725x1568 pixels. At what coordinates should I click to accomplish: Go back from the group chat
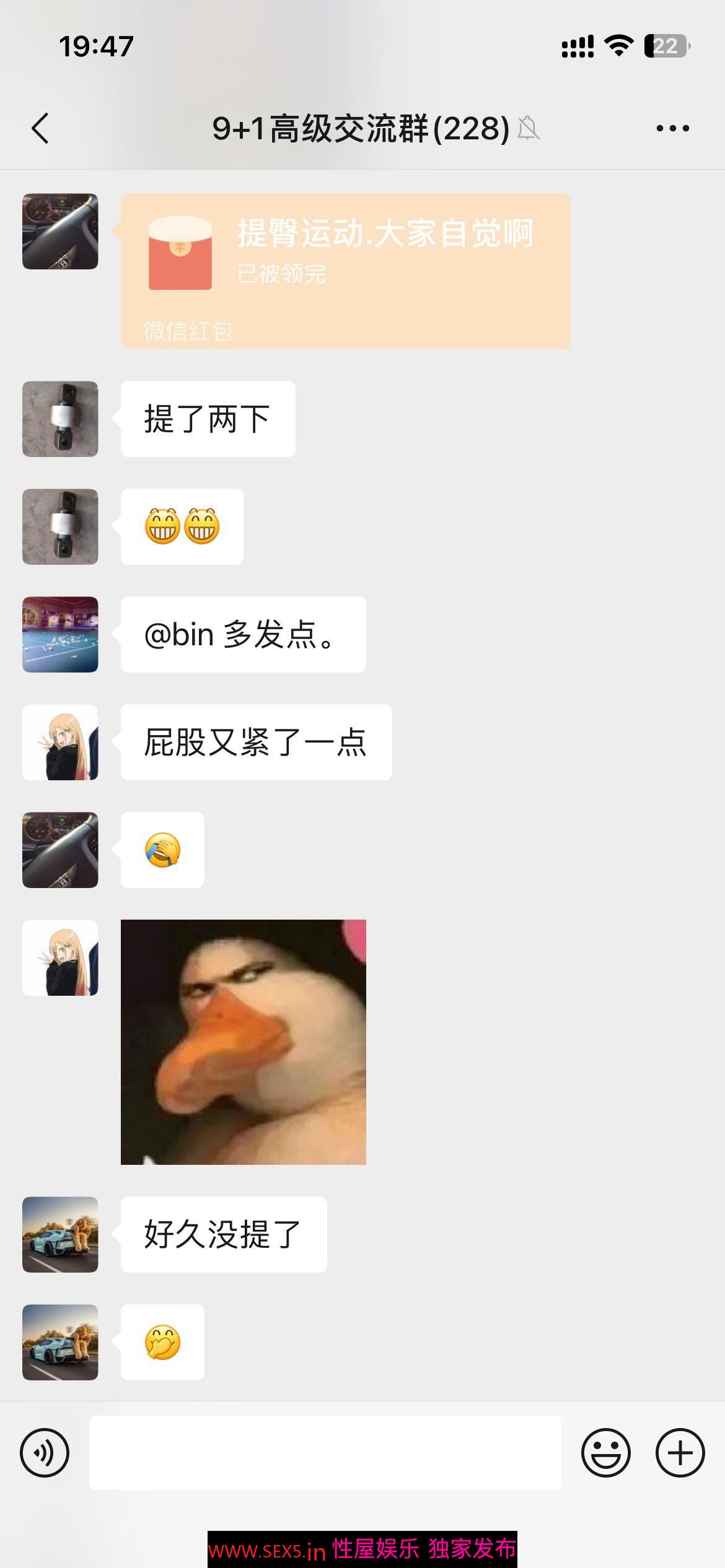click(x=41, y=129)
